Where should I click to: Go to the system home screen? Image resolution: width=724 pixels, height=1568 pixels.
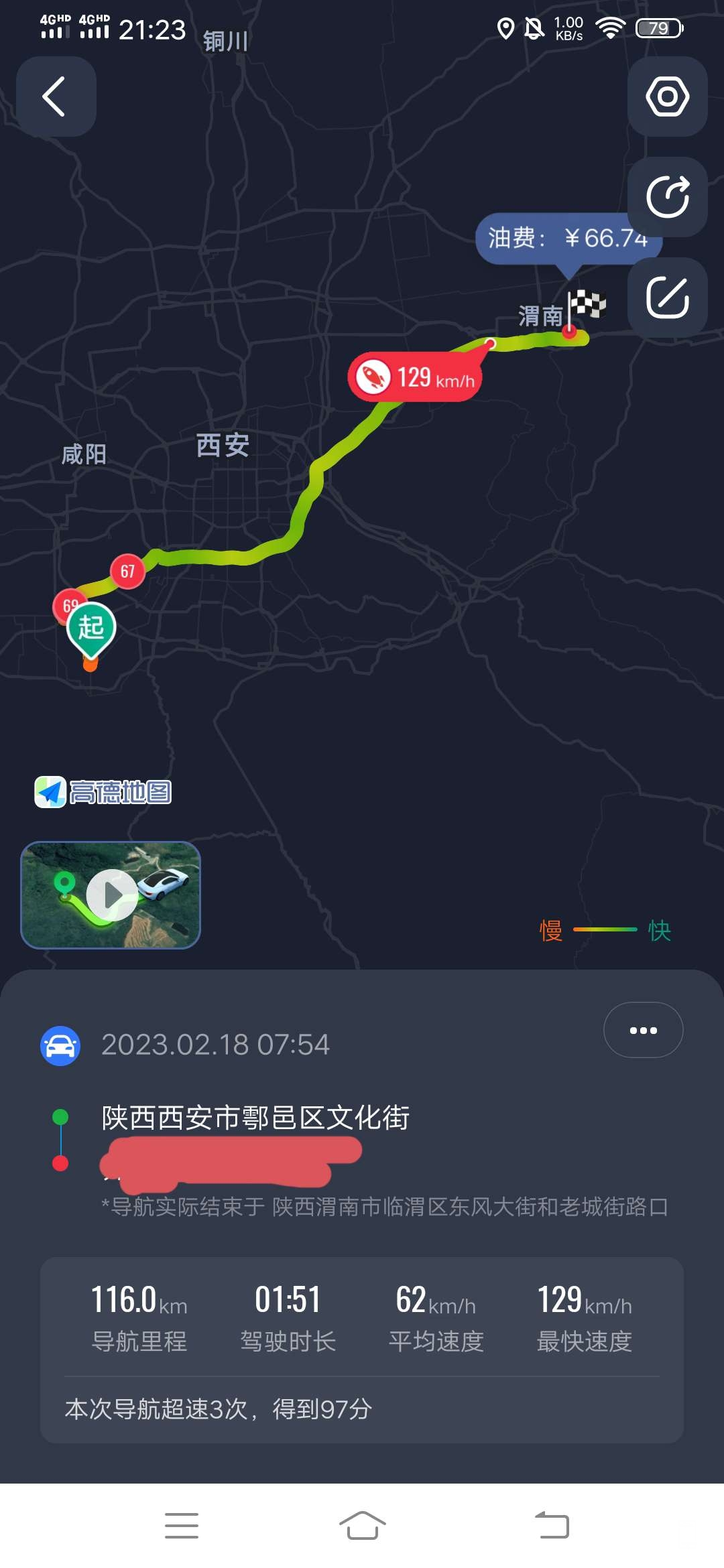point(362,1525)
